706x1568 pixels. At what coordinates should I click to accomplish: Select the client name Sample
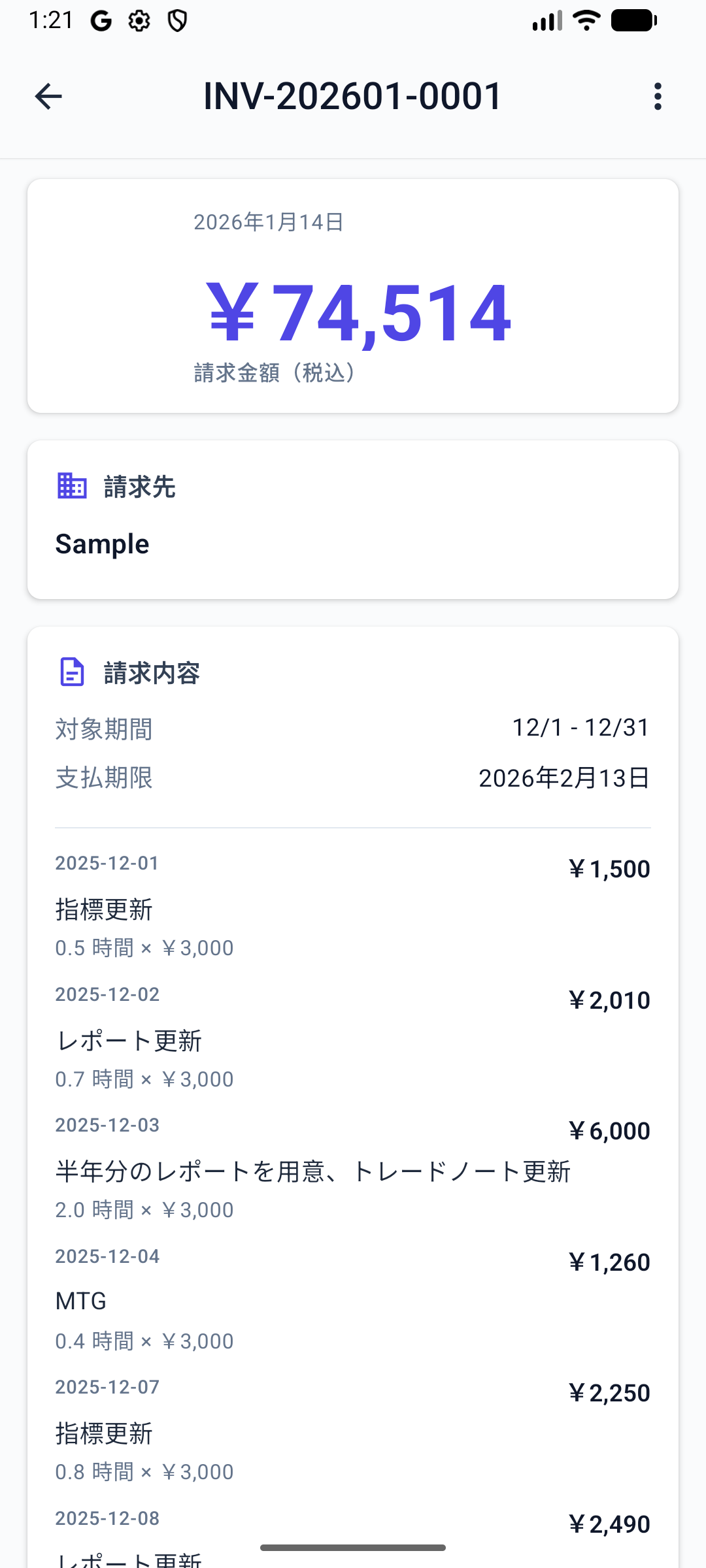(102, 544)
